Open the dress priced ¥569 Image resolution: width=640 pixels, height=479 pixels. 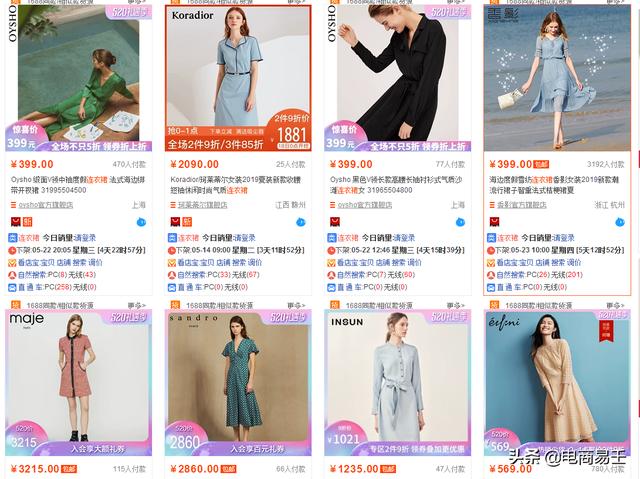[x=558, y=380]
